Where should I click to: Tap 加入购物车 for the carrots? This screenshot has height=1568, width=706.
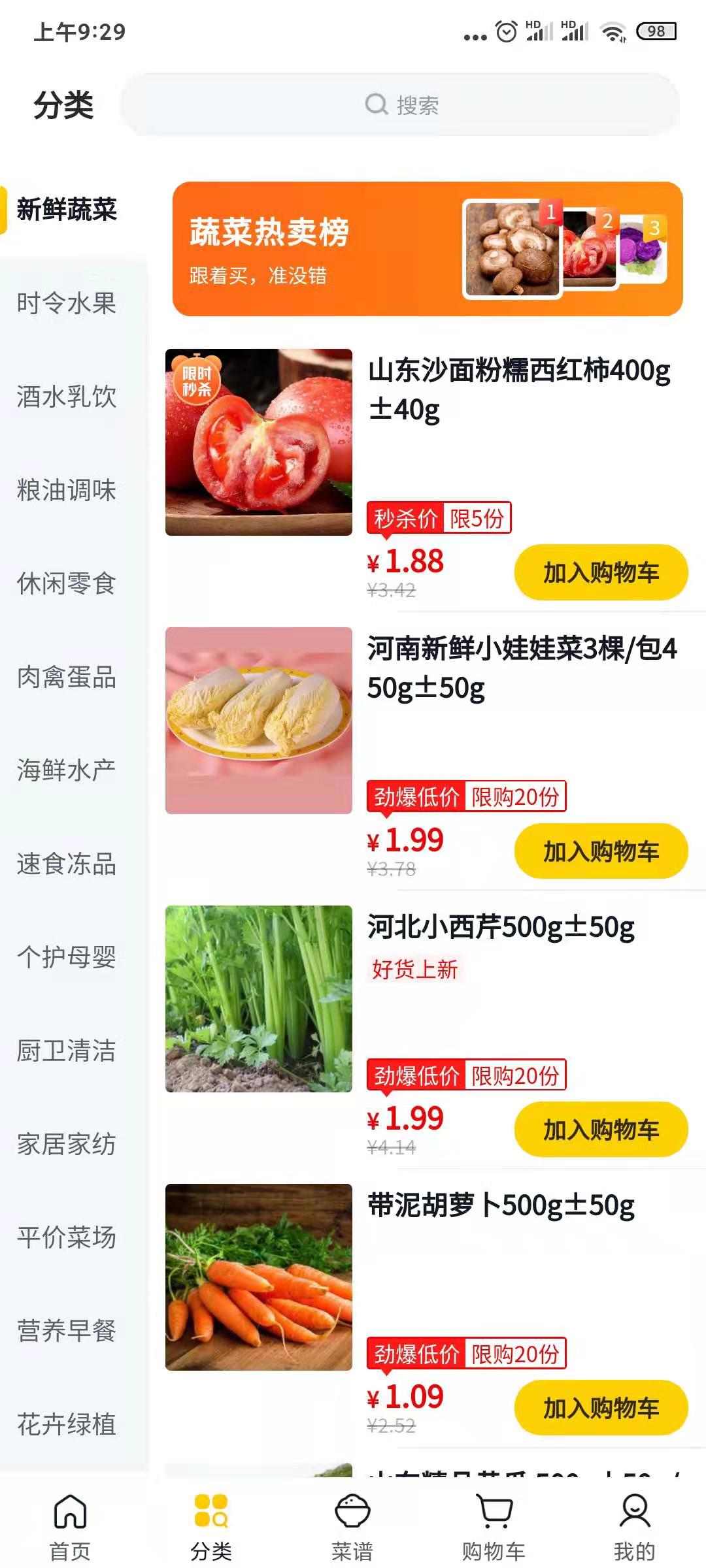pos(600,1405)
